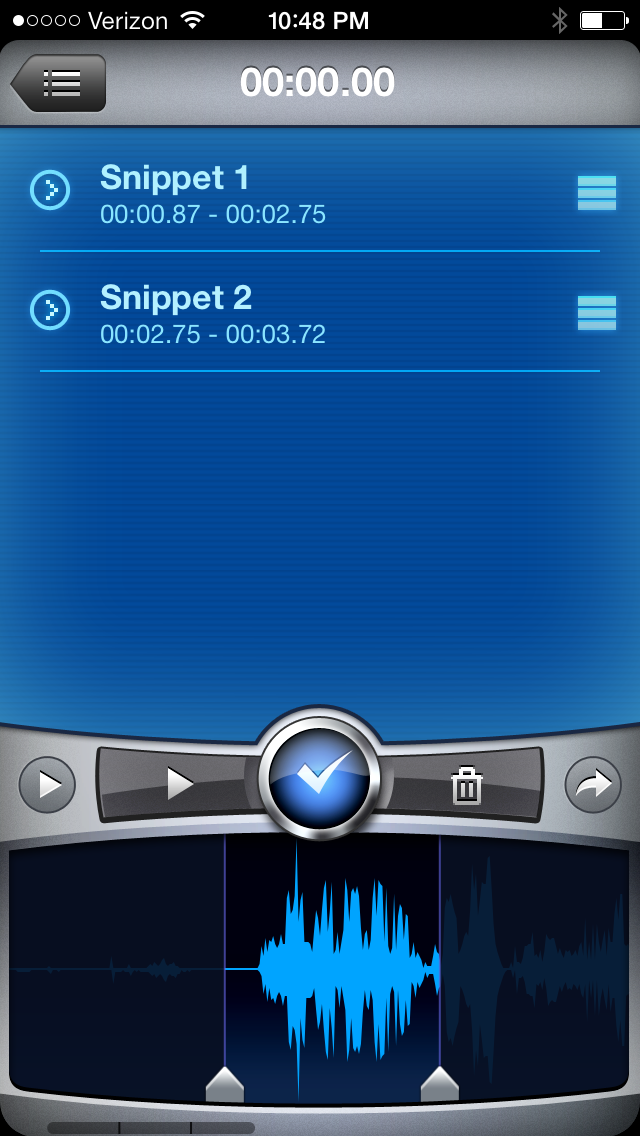The width and height of the screenshot is (640, 1136).
Task: Delete the selected section with trash icon
Action: point(466,786)
